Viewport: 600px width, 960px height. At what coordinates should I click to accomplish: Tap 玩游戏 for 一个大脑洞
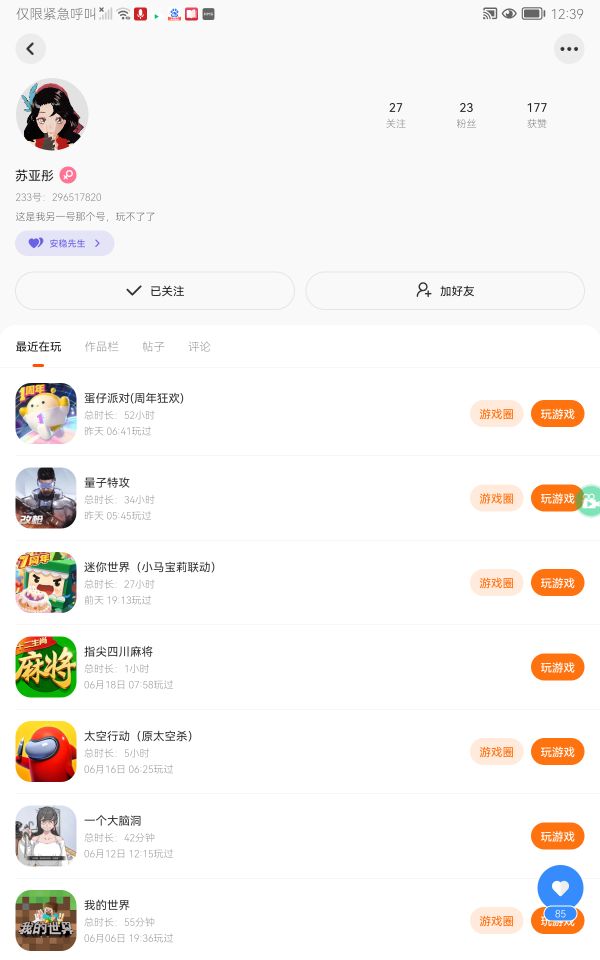point(557,836)
